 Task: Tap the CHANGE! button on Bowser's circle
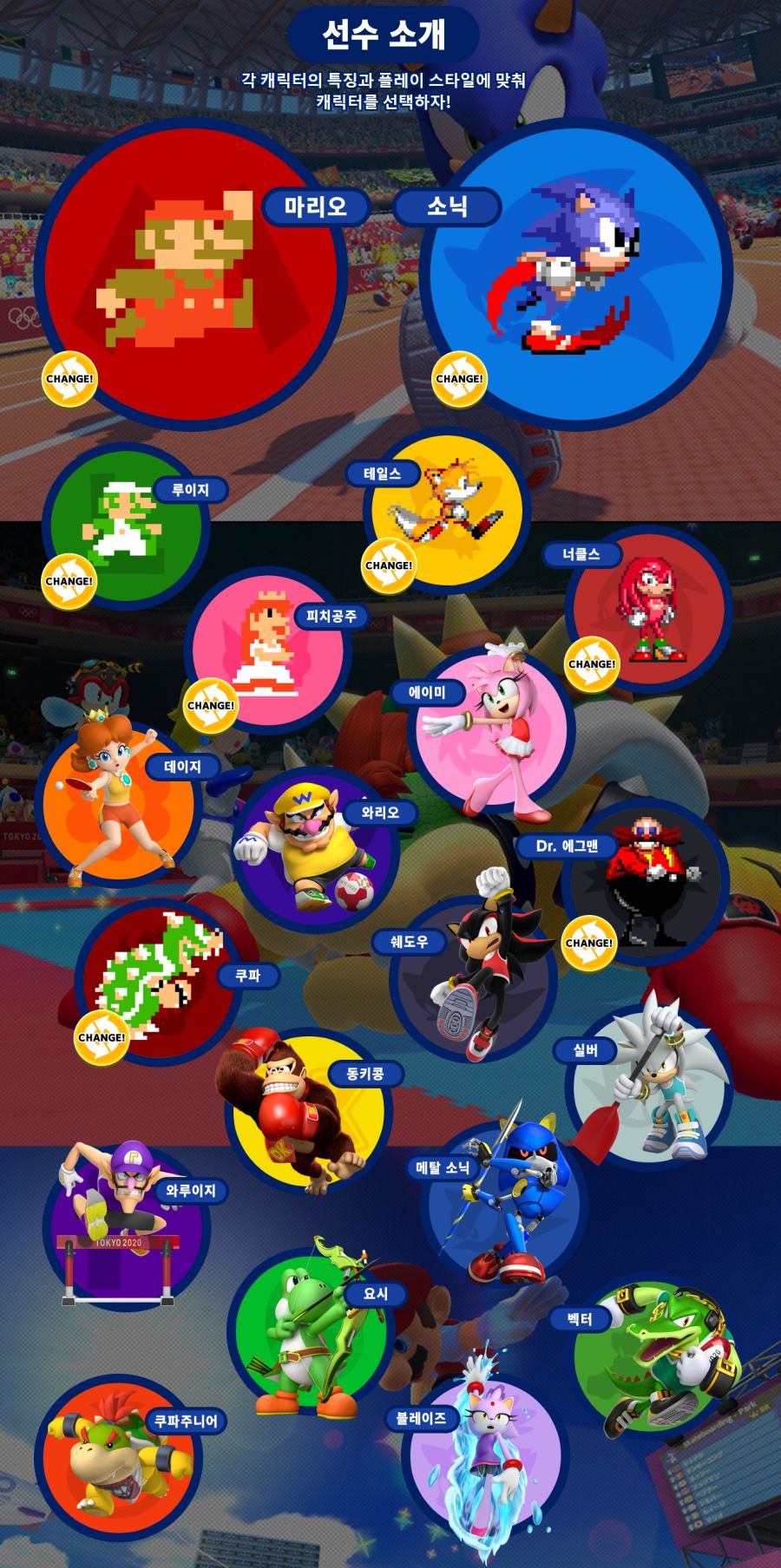tap(101, 1037)
